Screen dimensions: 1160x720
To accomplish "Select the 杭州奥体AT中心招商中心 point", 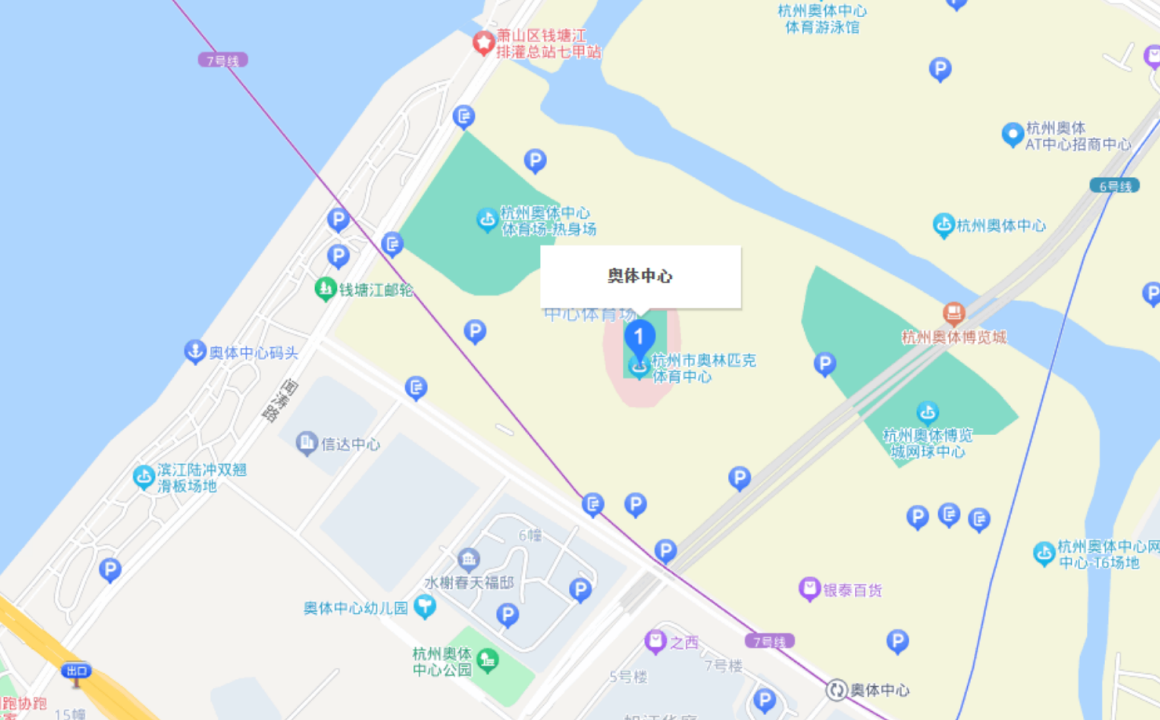I will (x=1012, y=133).
